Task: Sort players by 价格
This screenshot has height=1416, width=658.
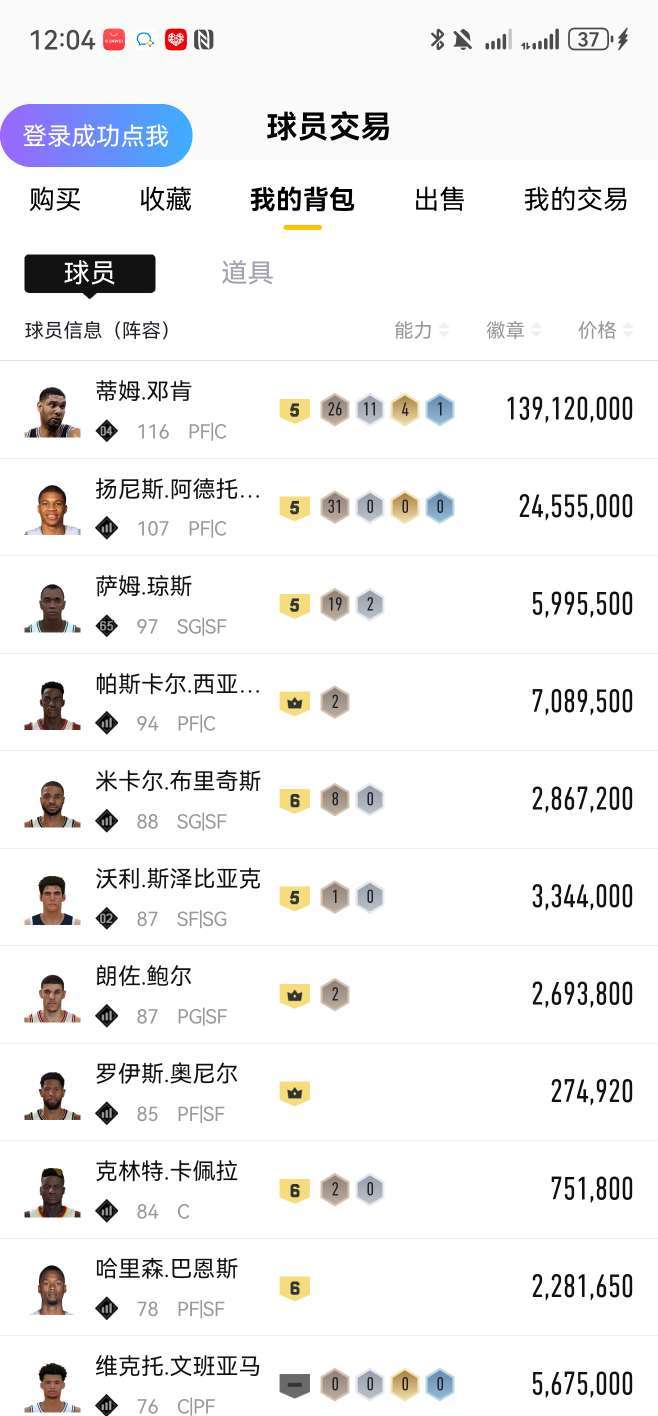Action: click(x=605, y=330)
